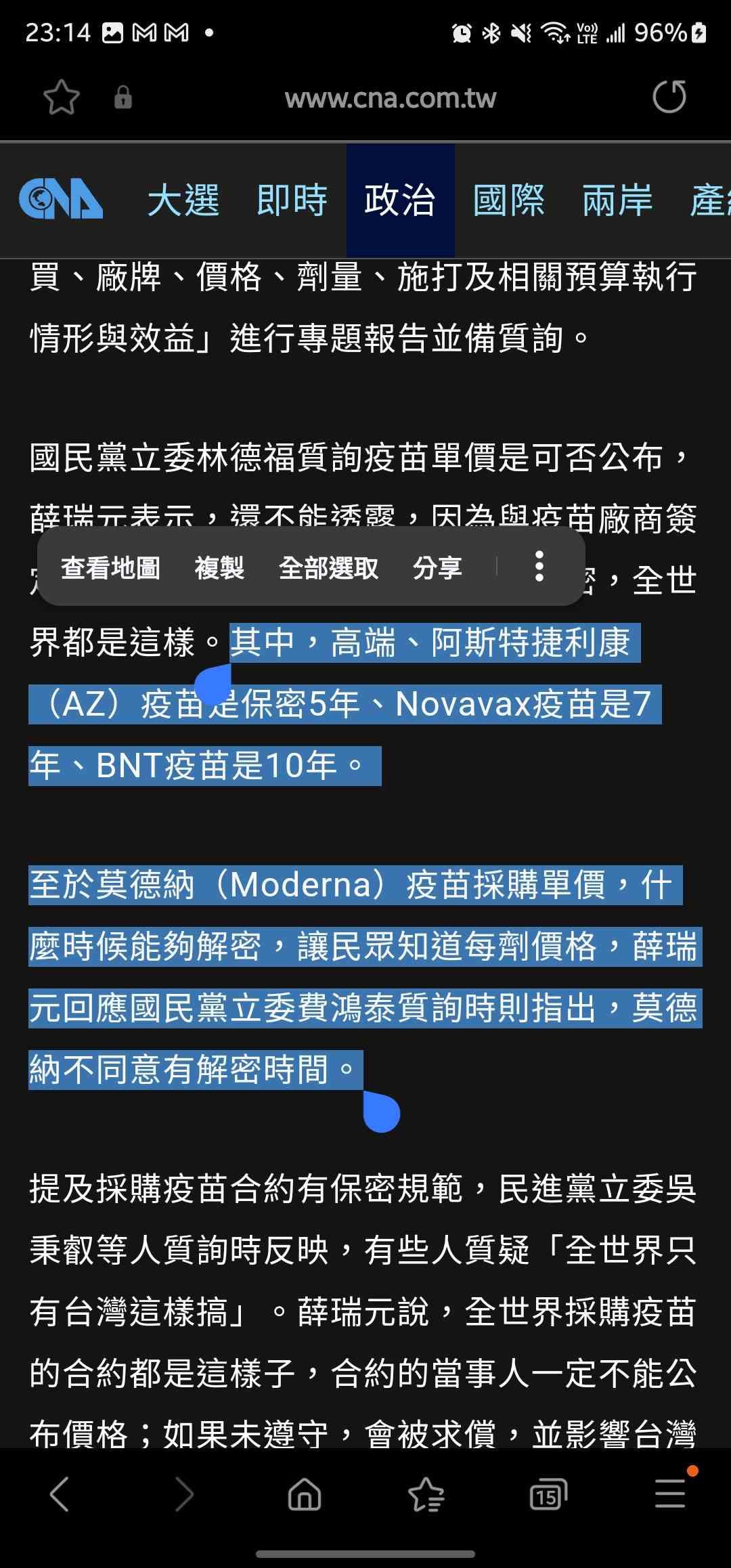Go back to the previous page
The image size is (731, 1568).
coord(60,1494)
